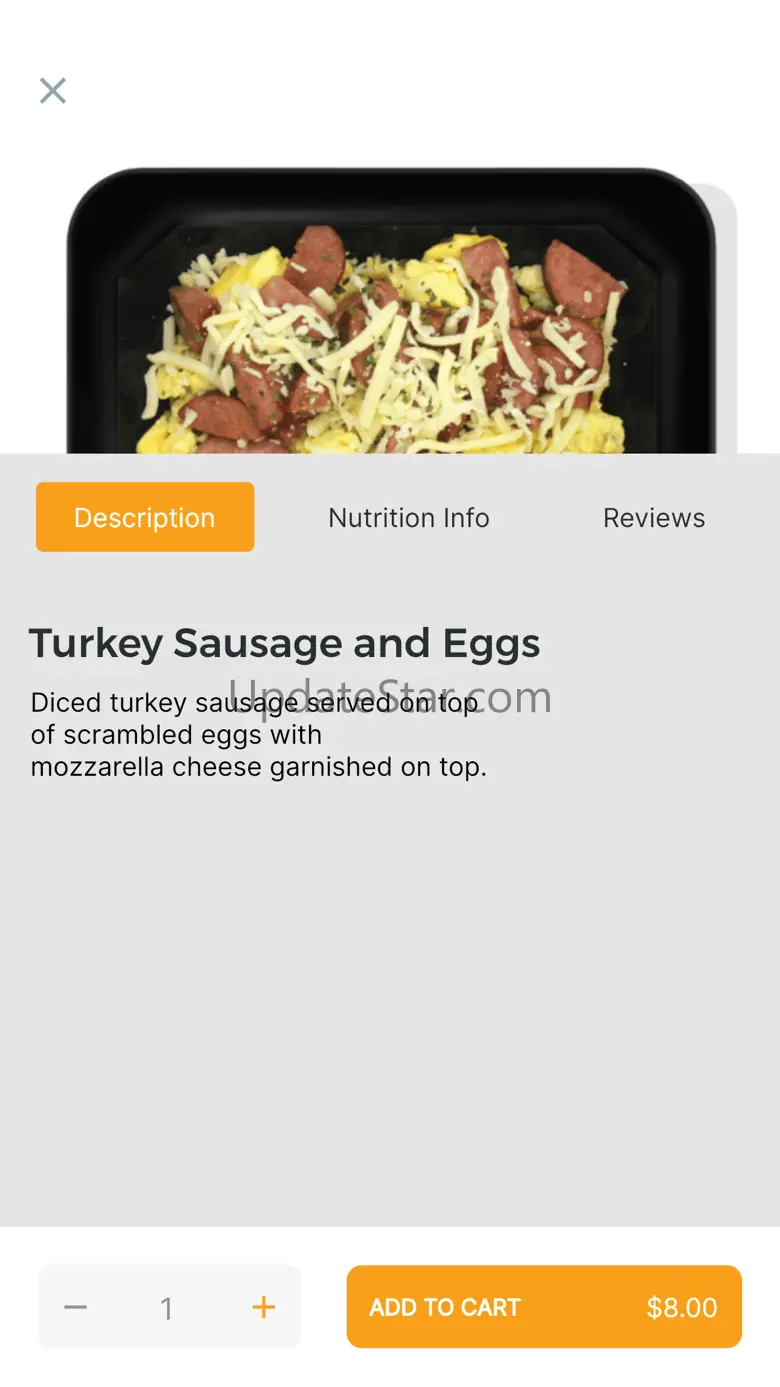Select the Description tab
780x1387 pixels.
tap(145, 517)
